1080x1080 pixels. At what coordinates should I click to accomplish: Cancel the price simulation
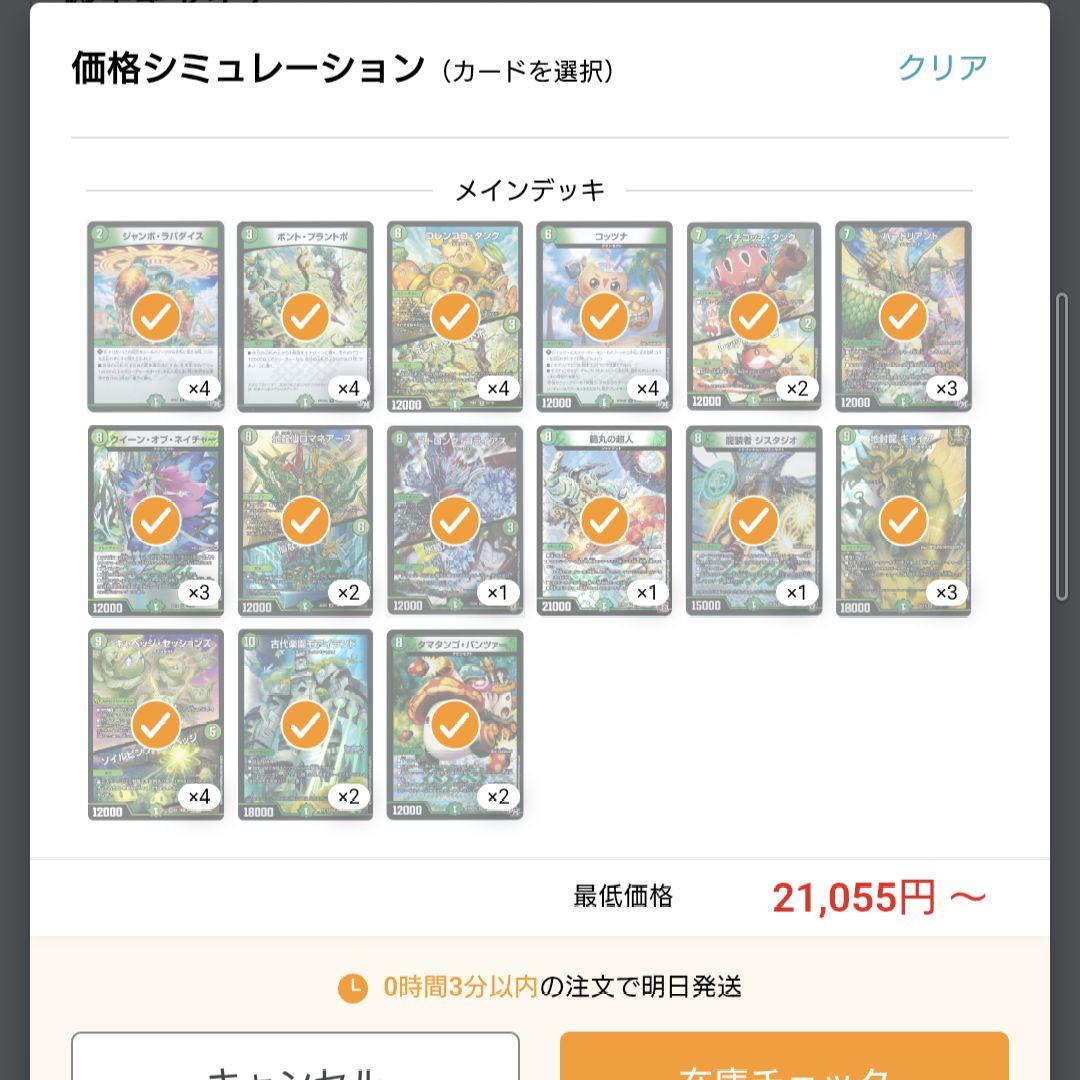point(295,1062)
